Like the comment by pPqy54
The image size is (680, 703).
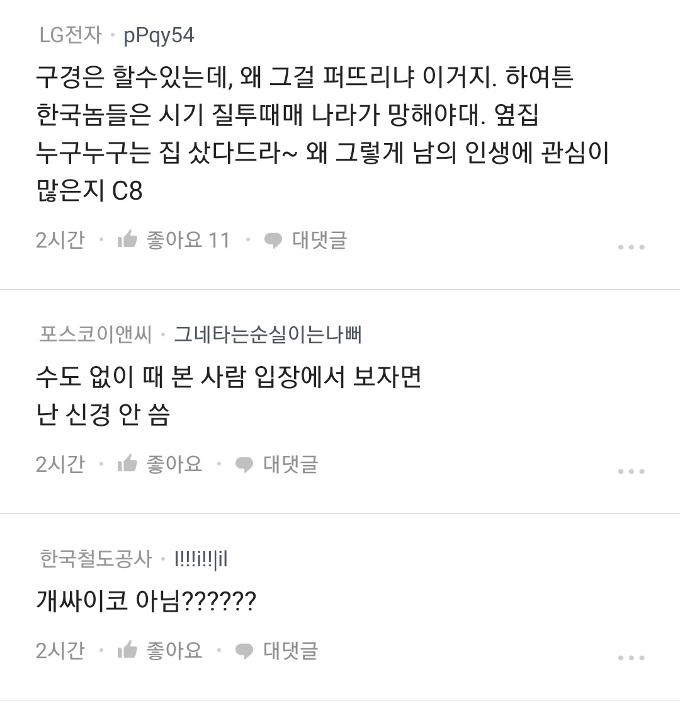tap(173, 240)
